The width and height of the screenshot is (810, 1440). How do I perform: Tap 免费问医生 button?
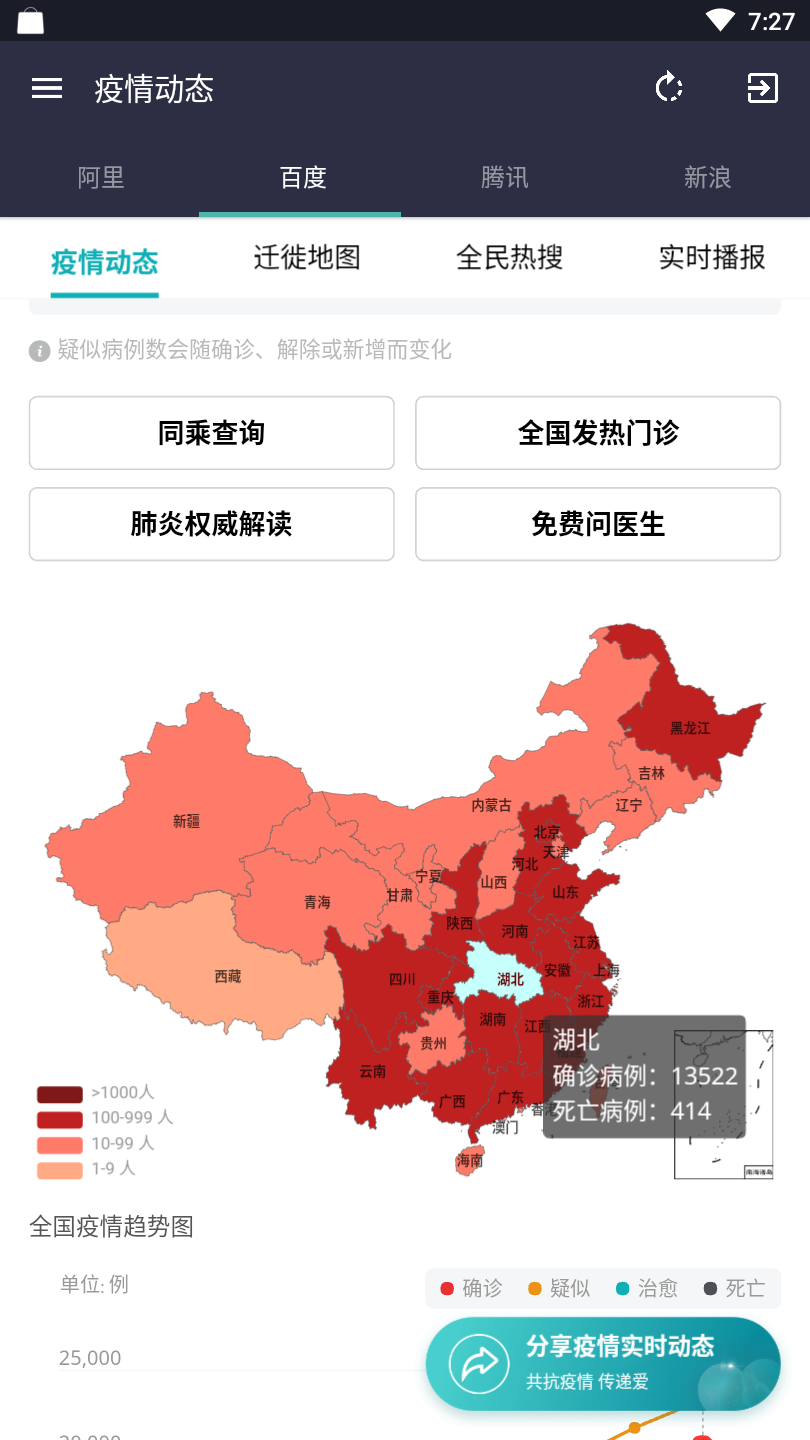tap(598, 524)
